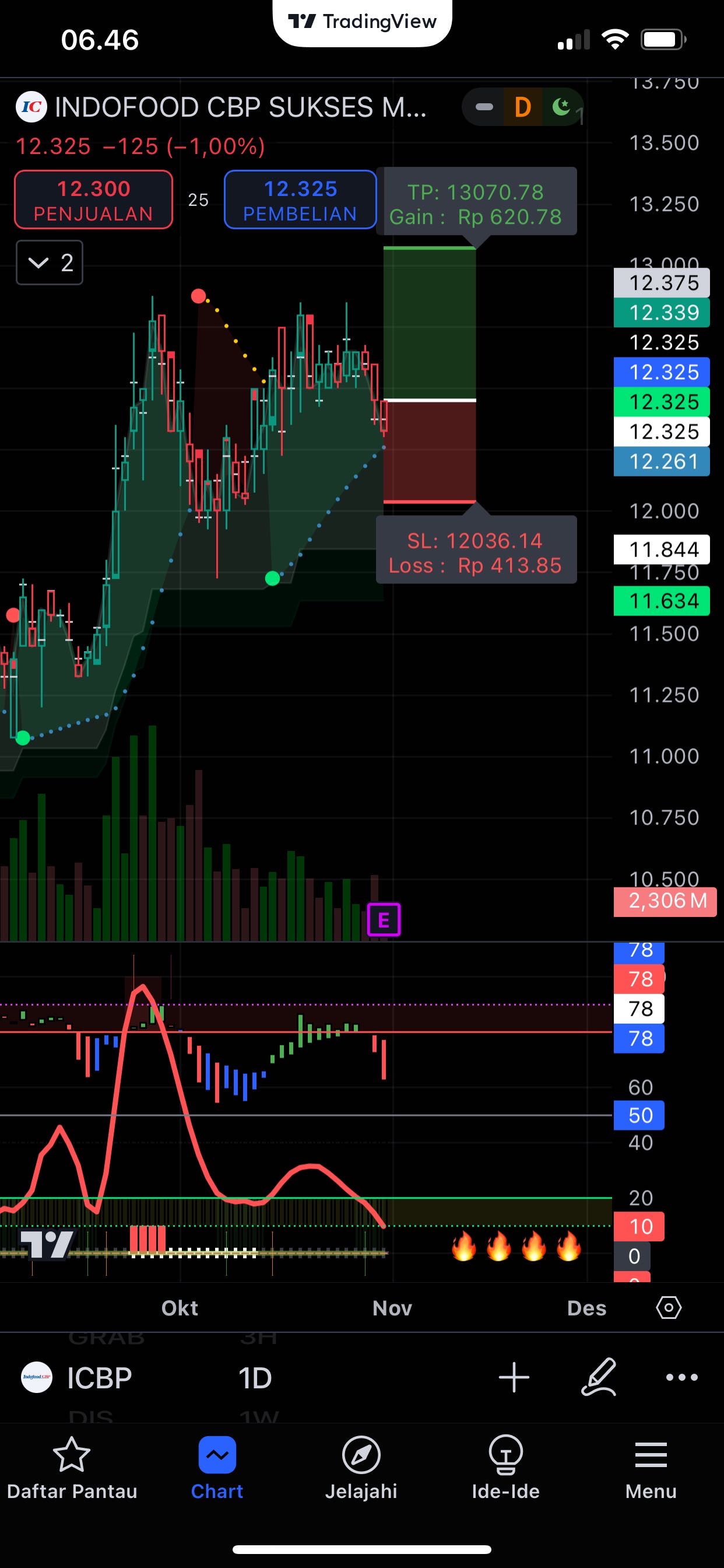Open the Ide-Ide tab
The image size is (724, 1568).
pyautogui.click(x=505, y=1468)
